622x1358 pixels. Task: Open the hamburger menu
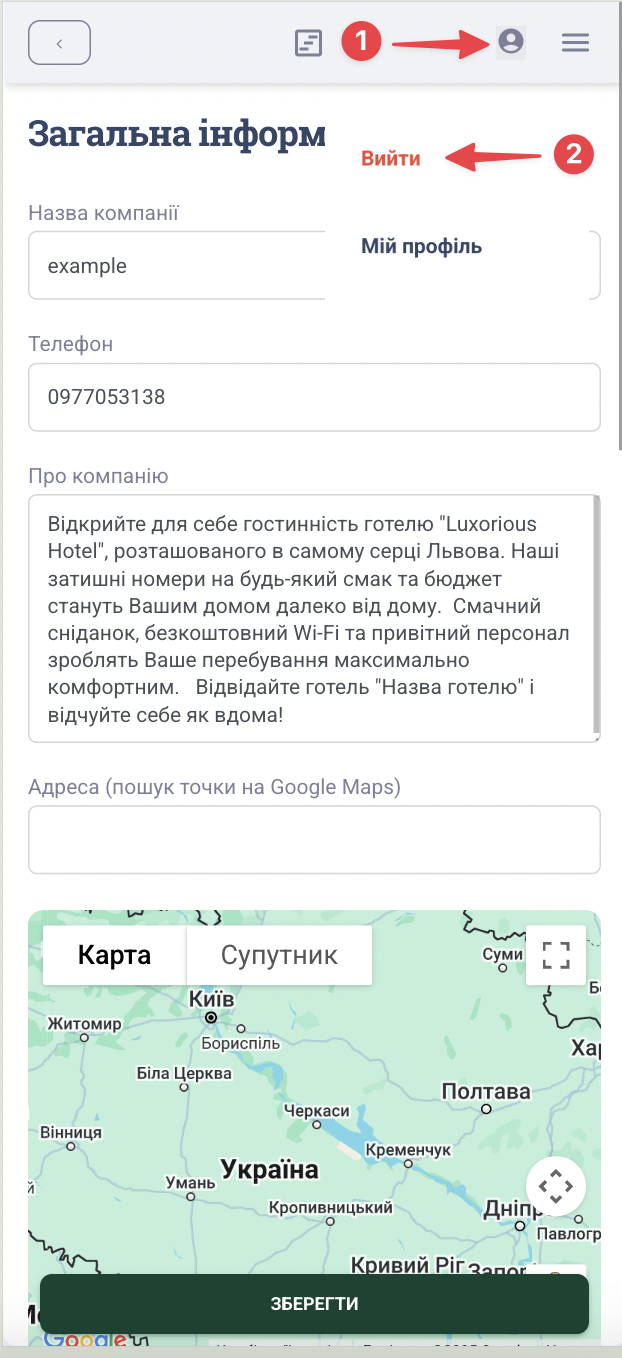click(x=575, y=43)
